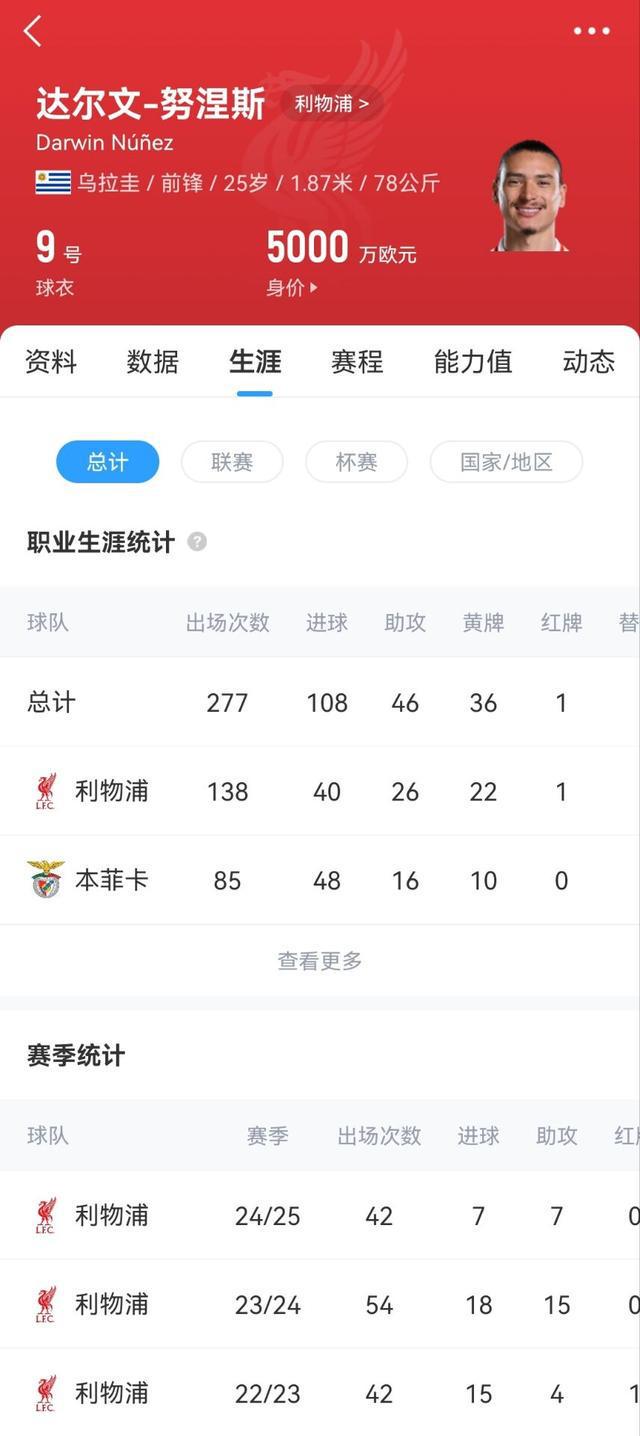The width and height of the screenshot is (640, 1436).
Task: Open the 利物浦 team chip
Action: pyautogui.click(x=331, y=103)
